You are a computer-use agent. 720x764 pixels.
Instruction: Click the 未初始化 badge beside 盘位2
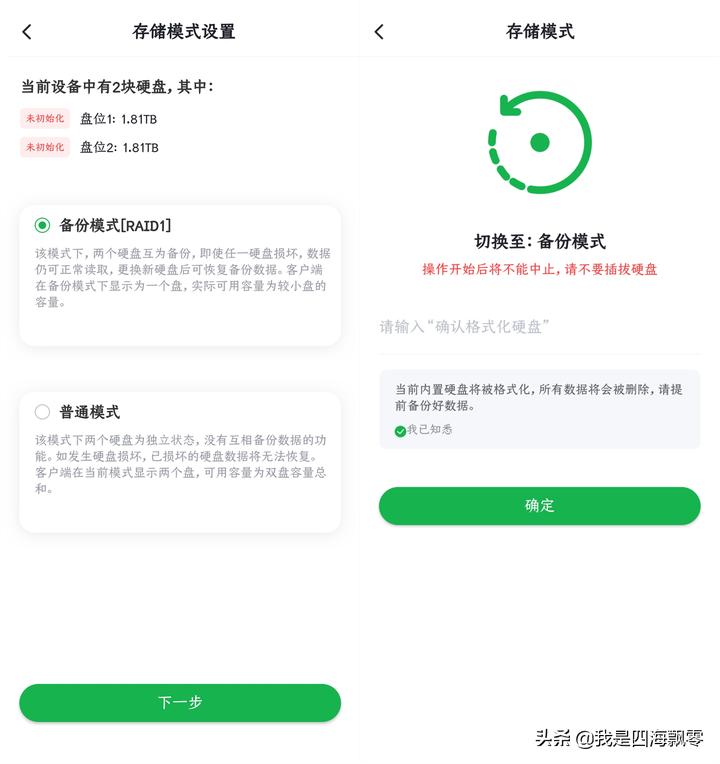point(44,147)
